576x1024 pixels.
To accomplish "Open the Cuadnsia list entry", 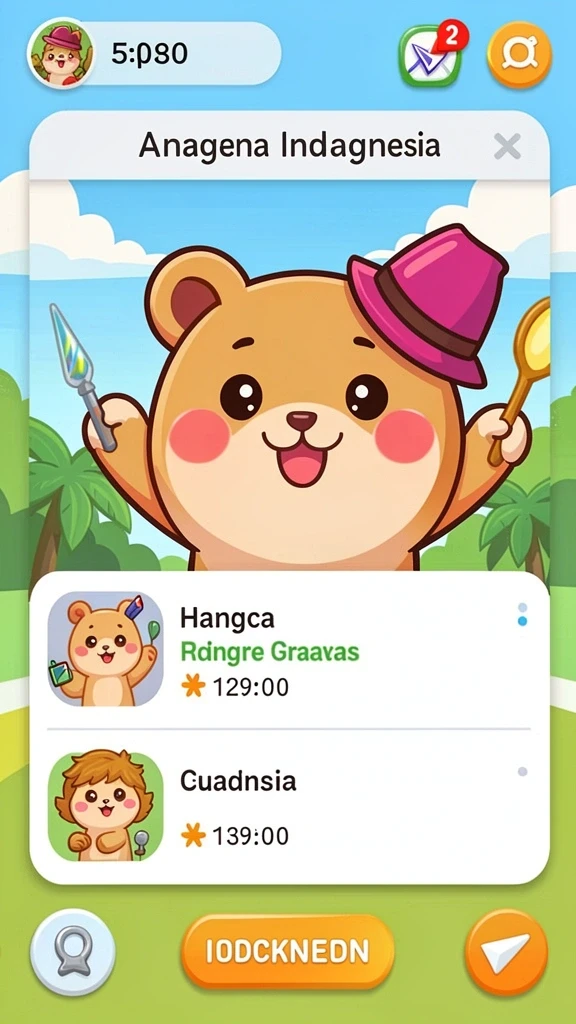I will (289, 806).
